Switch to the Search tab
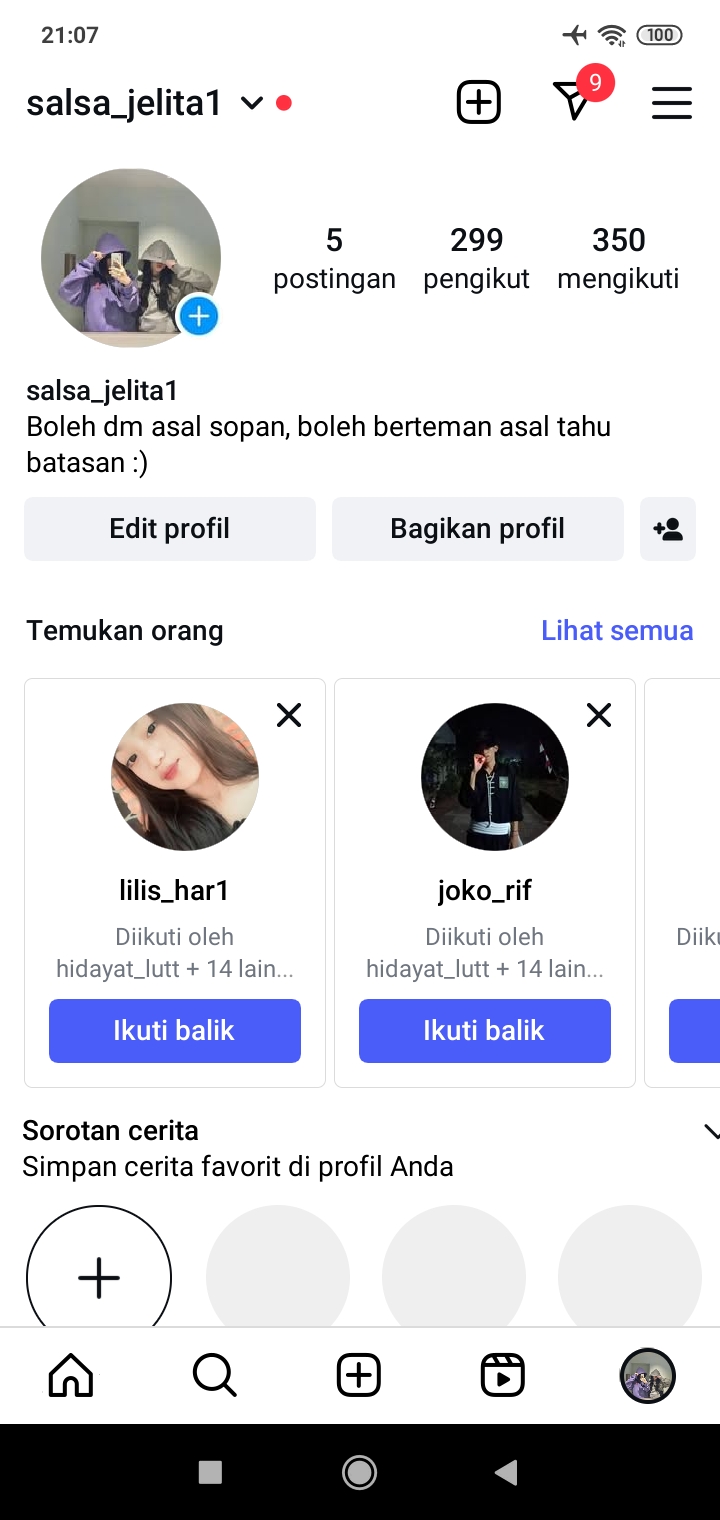The height and width of the screenshot is (1520, 720). tap(214, 1376)
